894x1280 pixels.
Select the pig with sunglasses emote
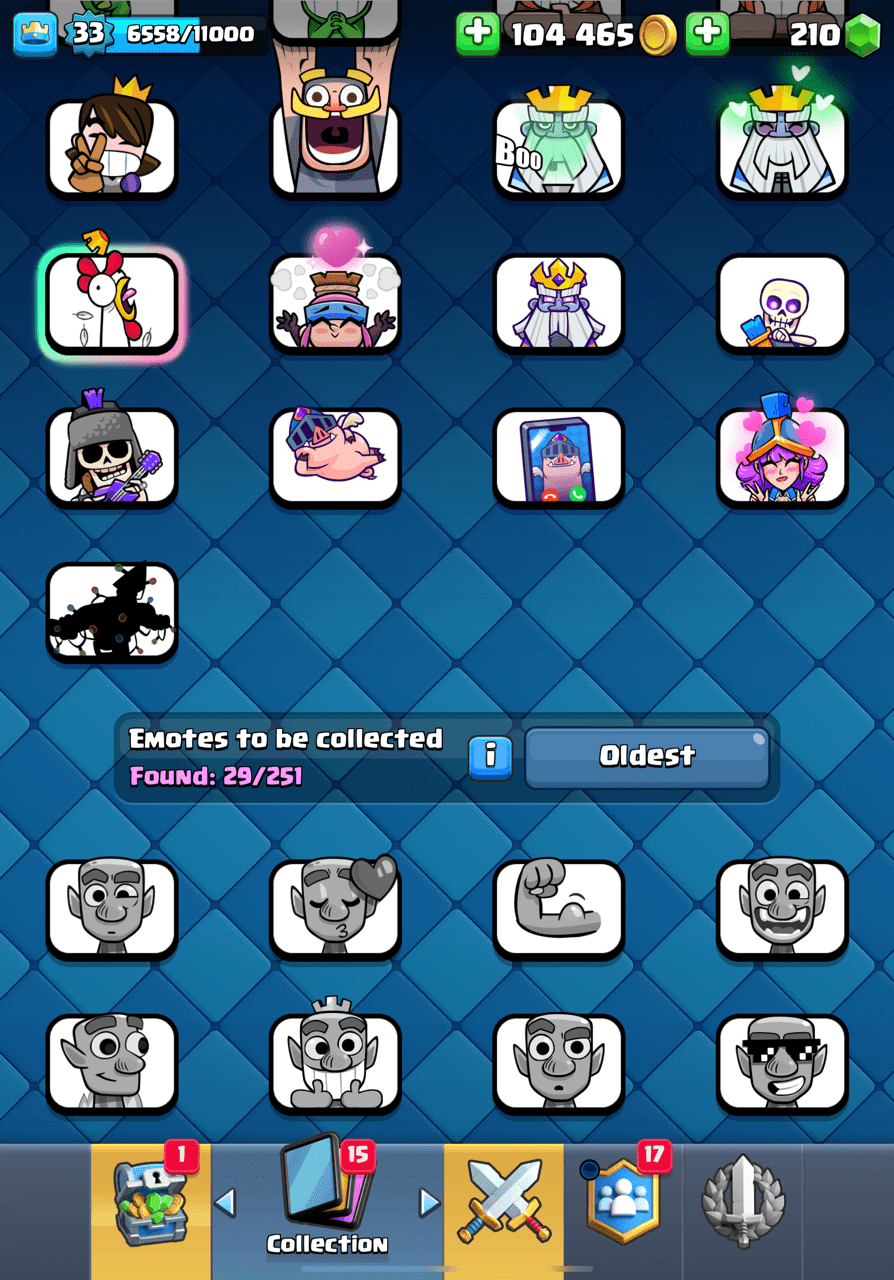pos(335,456)
